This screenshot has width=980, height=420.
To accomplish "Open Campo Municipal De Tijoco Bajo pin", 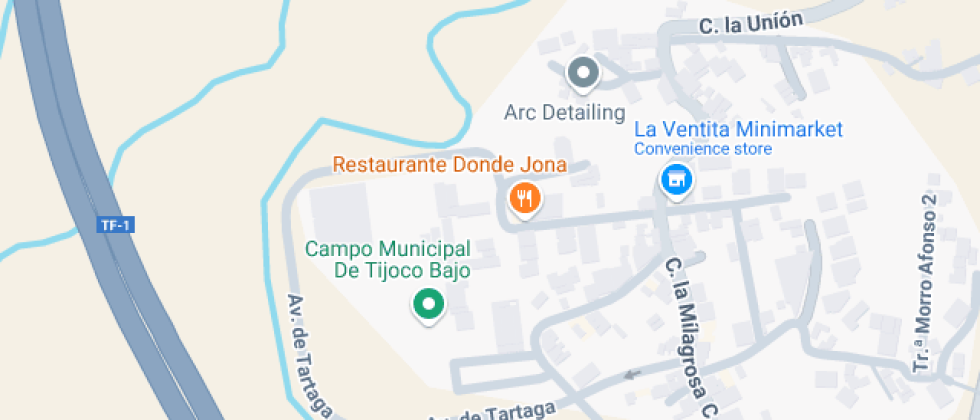I will [x=429, y=304].
